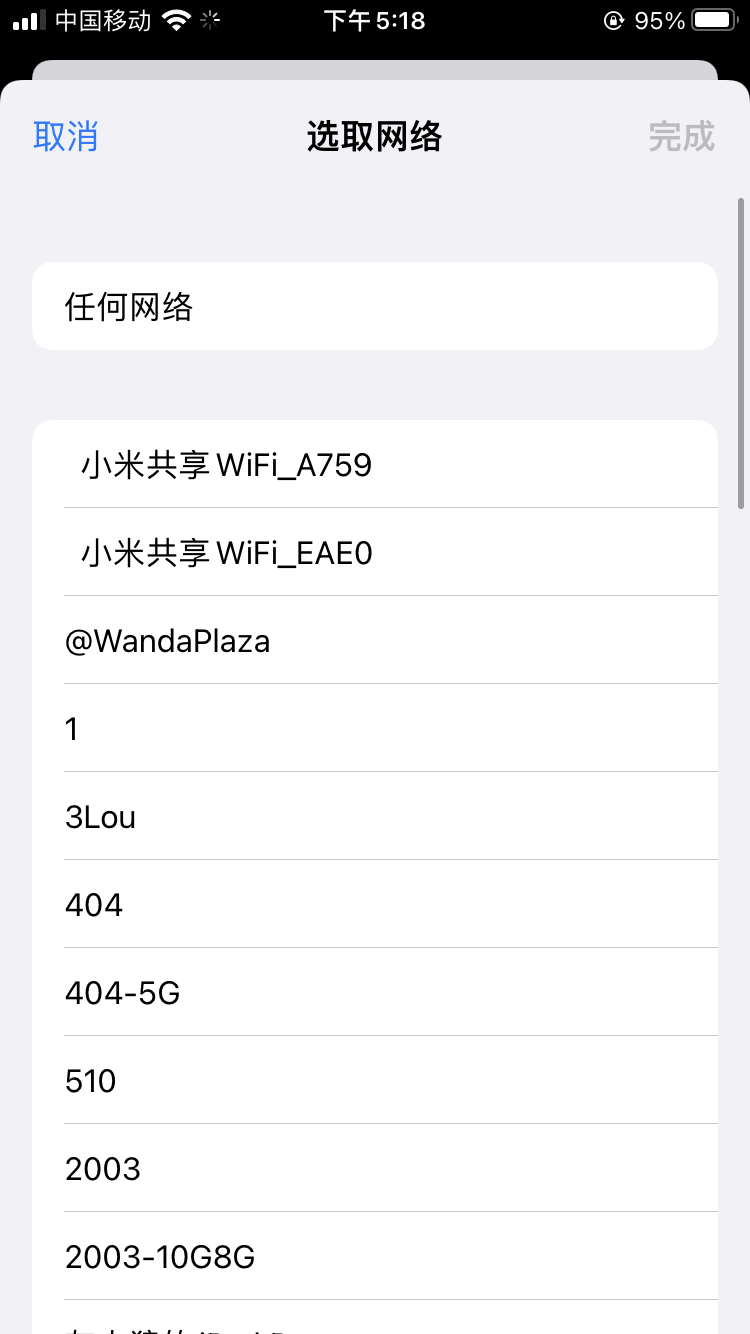Viewport: 750px width, 1334px height.
Task: Choose the 404 network
Action: pos(375,905)
